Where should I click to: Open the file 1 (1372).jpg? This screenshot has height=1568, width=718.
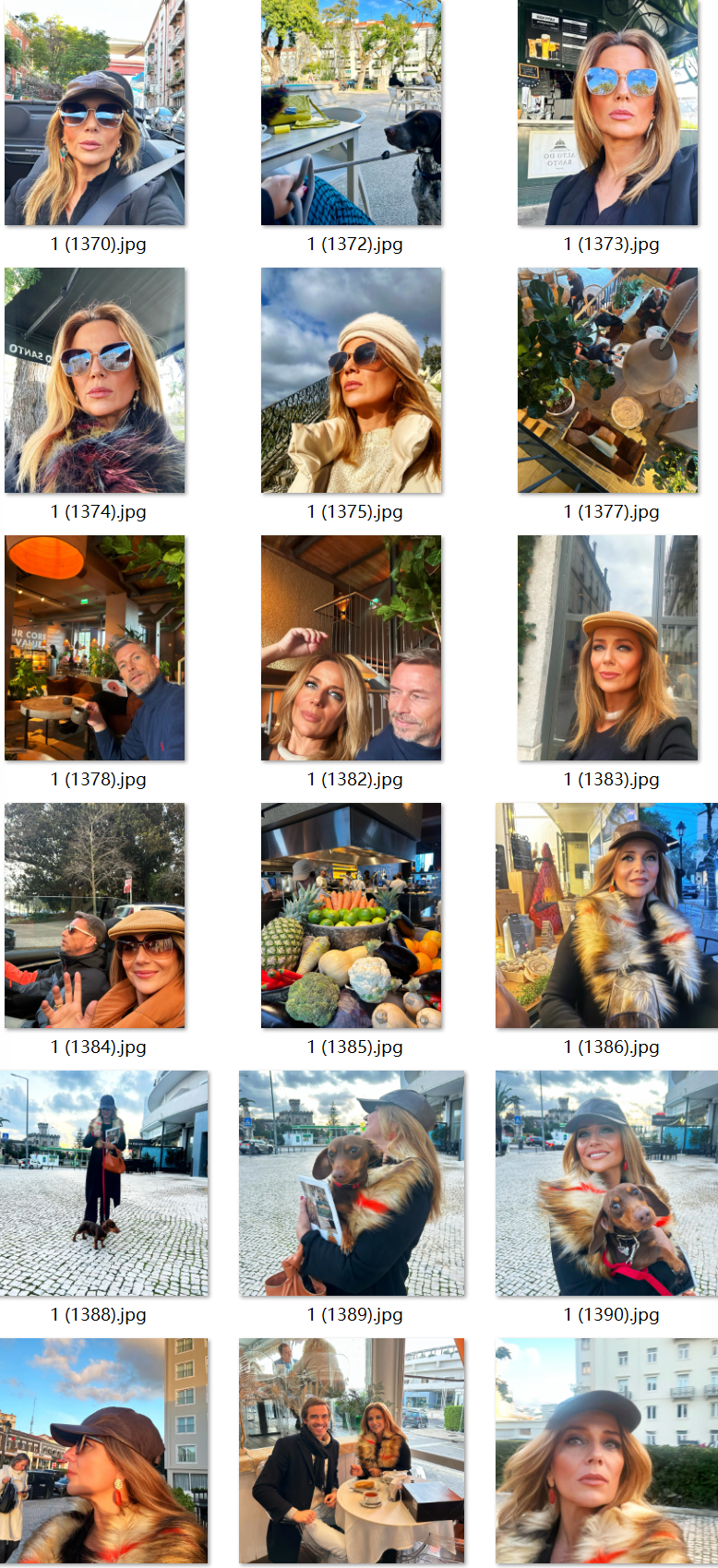click(351, 113)
